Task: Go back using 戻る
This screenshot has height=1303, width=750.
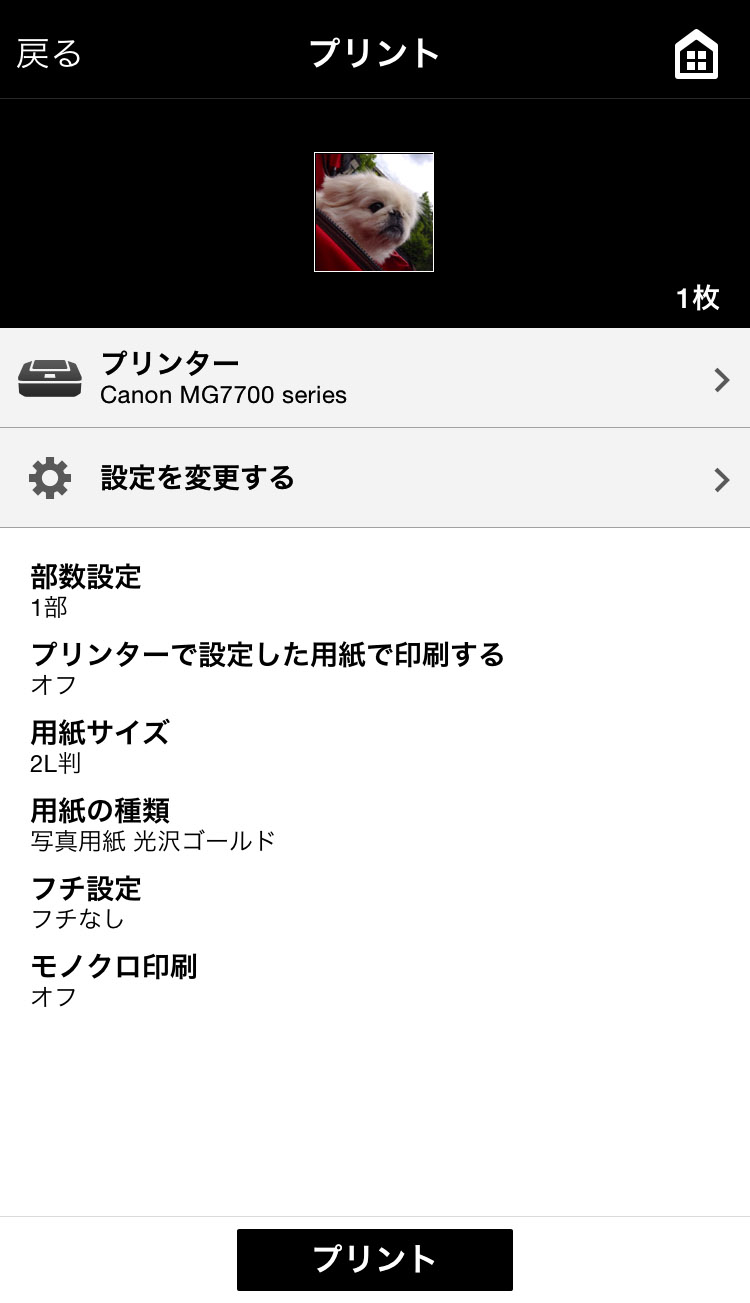Action: click(49, 53)
